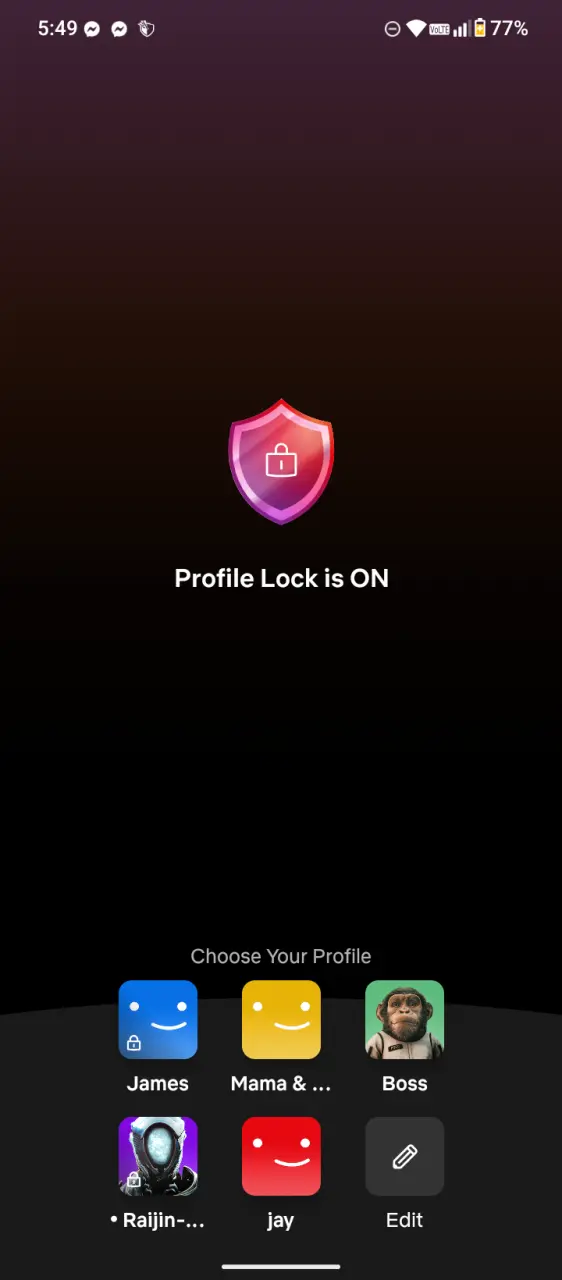Select the Raijin profile
This screenshot has width=562, height=1280.
coord(158,1156)
